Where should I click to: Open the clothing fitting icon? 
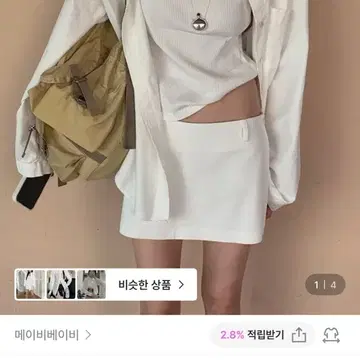coord(331,335)
